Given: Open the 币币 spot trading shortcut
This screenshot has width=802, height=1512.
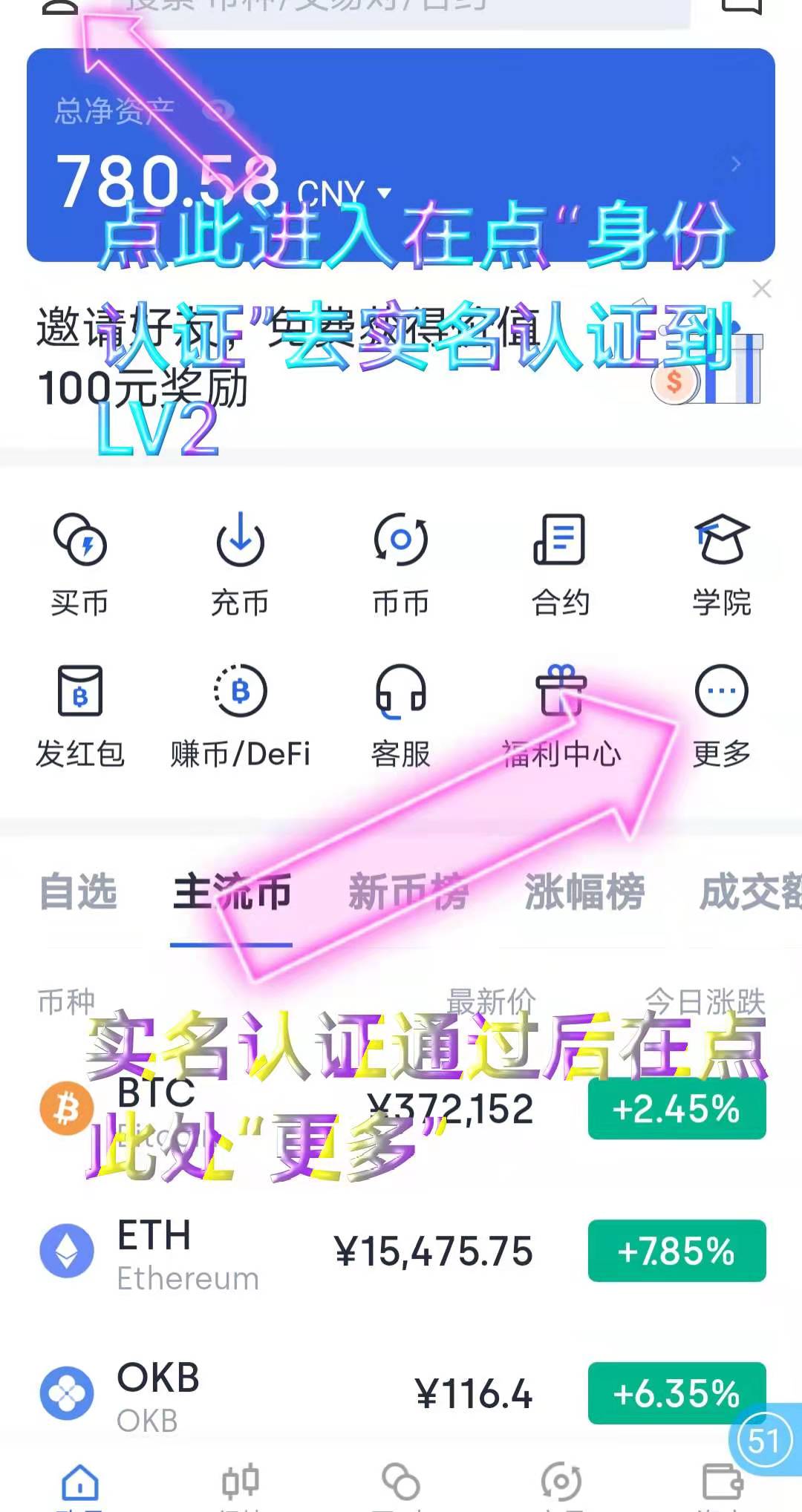Looking at the screenshot, I should 400,564.
